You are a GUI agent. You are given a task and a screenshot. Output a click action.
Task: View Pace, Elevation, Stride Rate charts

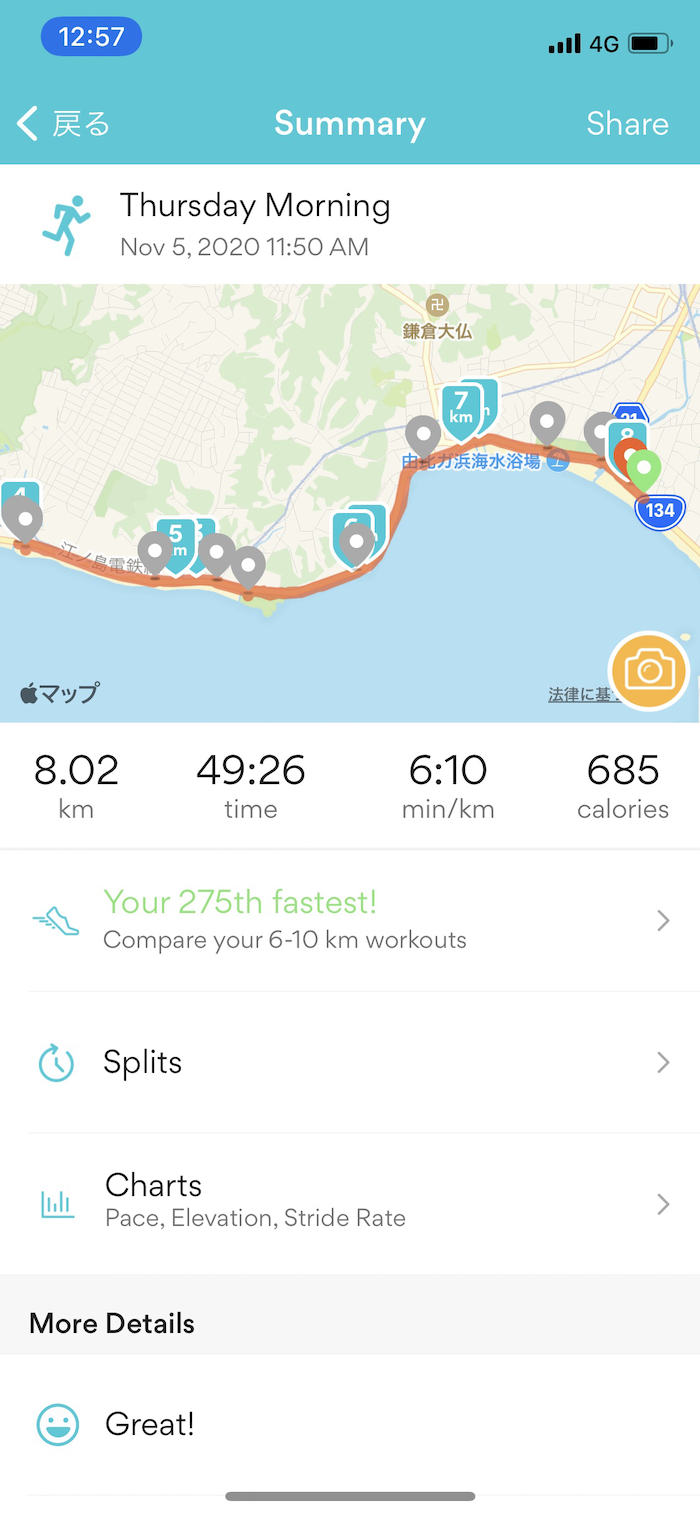click(x=350, y=1203)
